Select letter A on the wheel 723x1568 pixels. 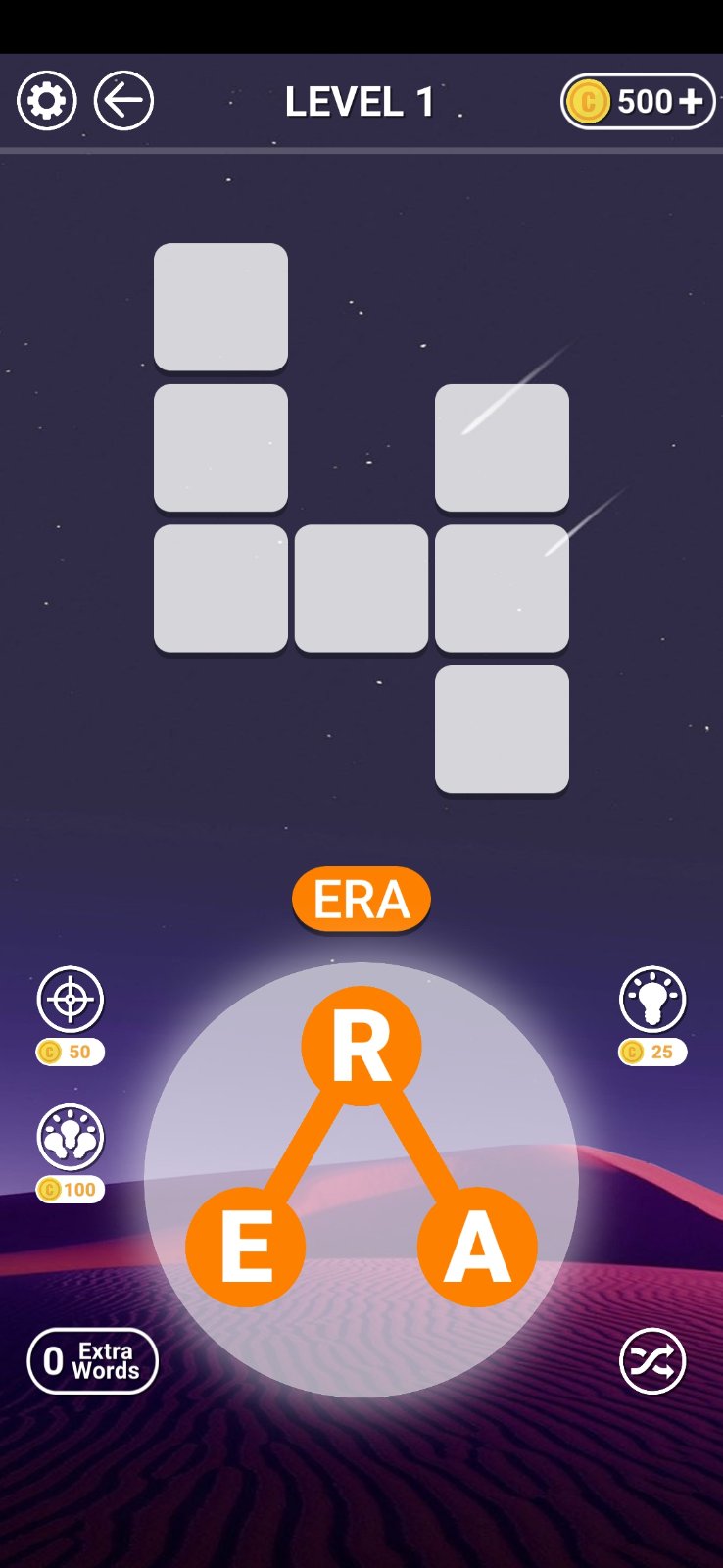pos(477,1248)
